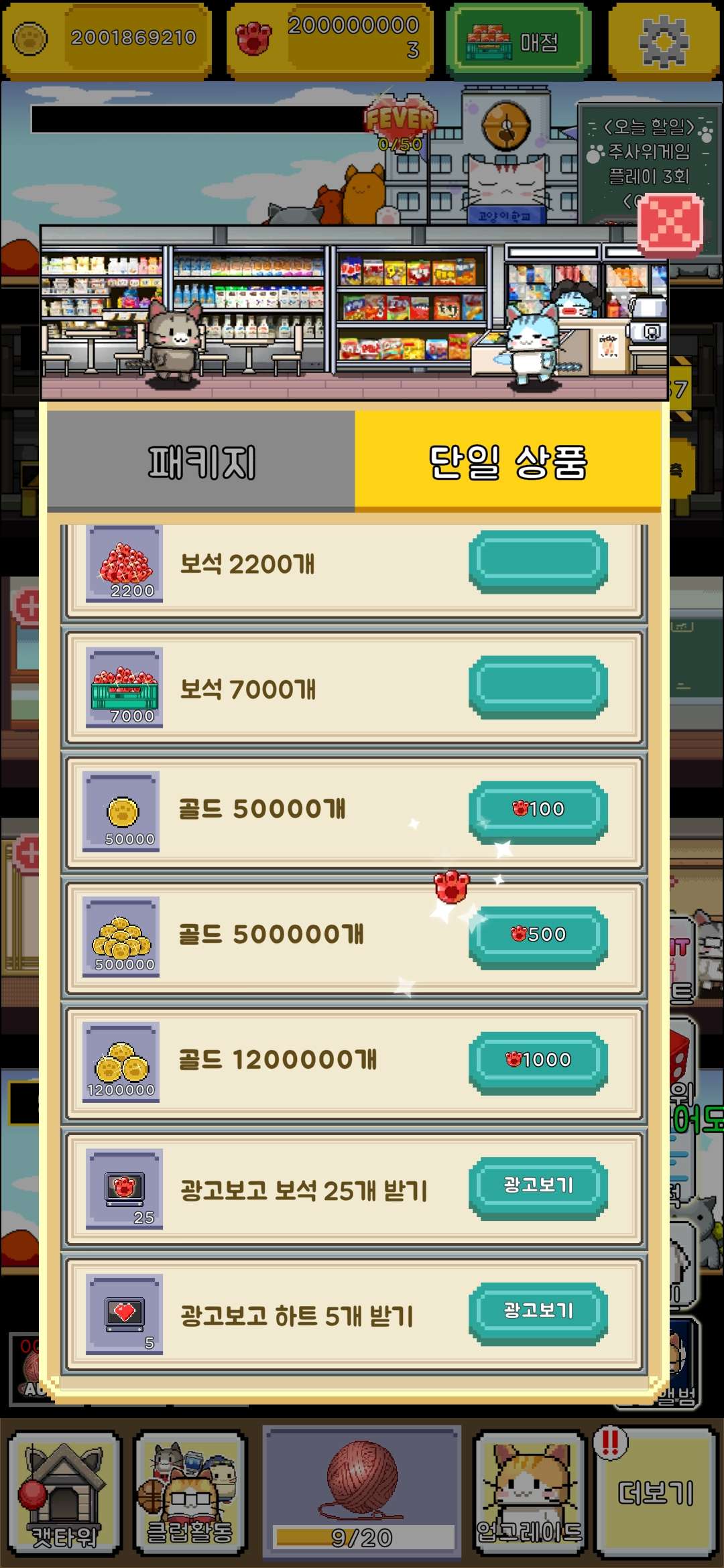
Task: Open the 업그레이드 menu
Action: coord(529,1493)
